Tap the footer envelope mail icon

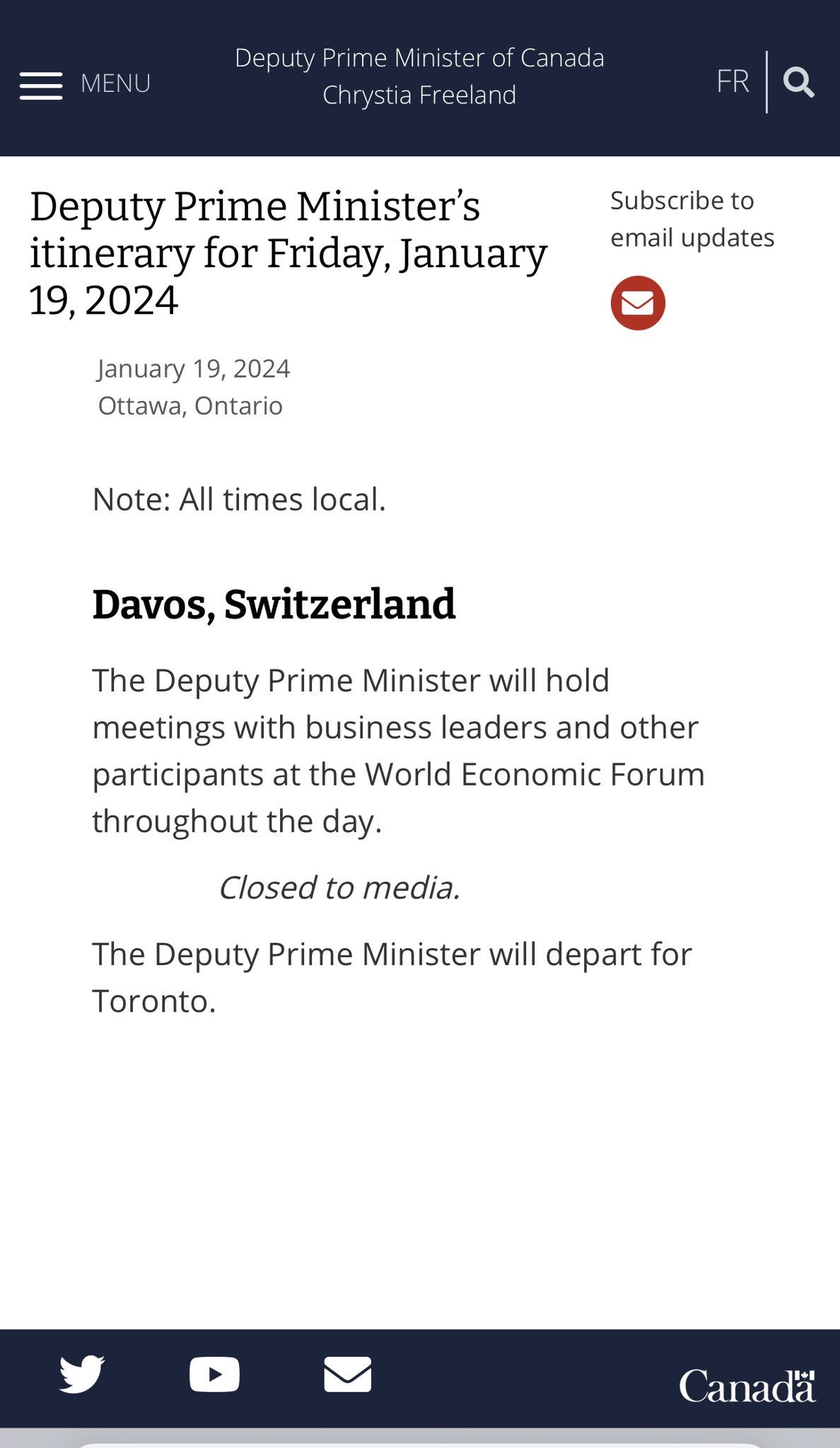coord(347,1374)
